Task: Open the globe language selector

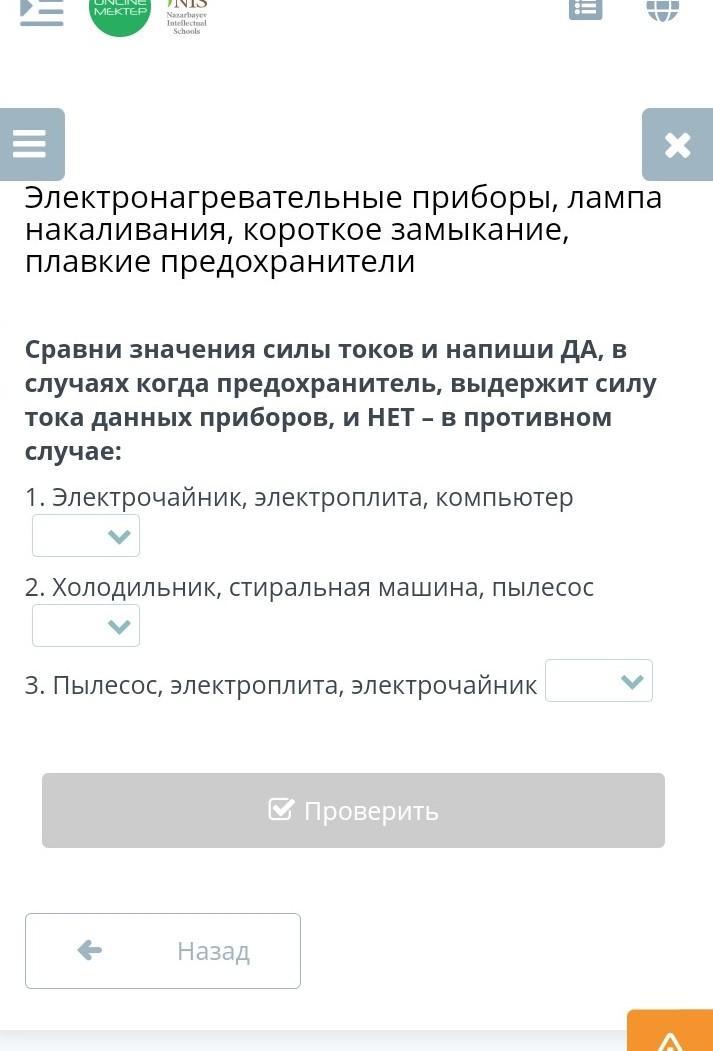Action: click(x=662, y=8)
